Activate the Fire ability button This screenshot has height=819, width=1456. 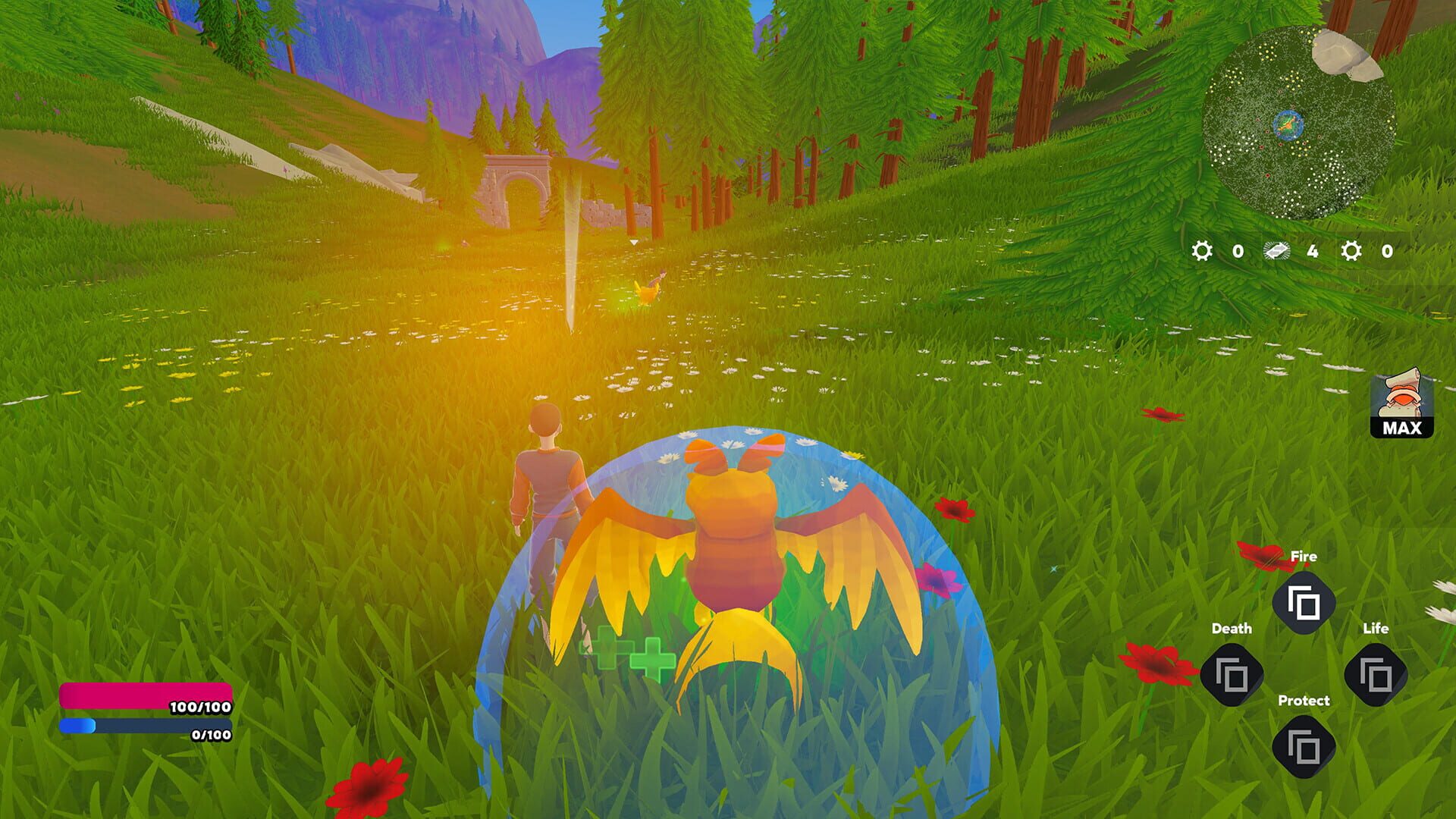click(x=1304, y=604)
